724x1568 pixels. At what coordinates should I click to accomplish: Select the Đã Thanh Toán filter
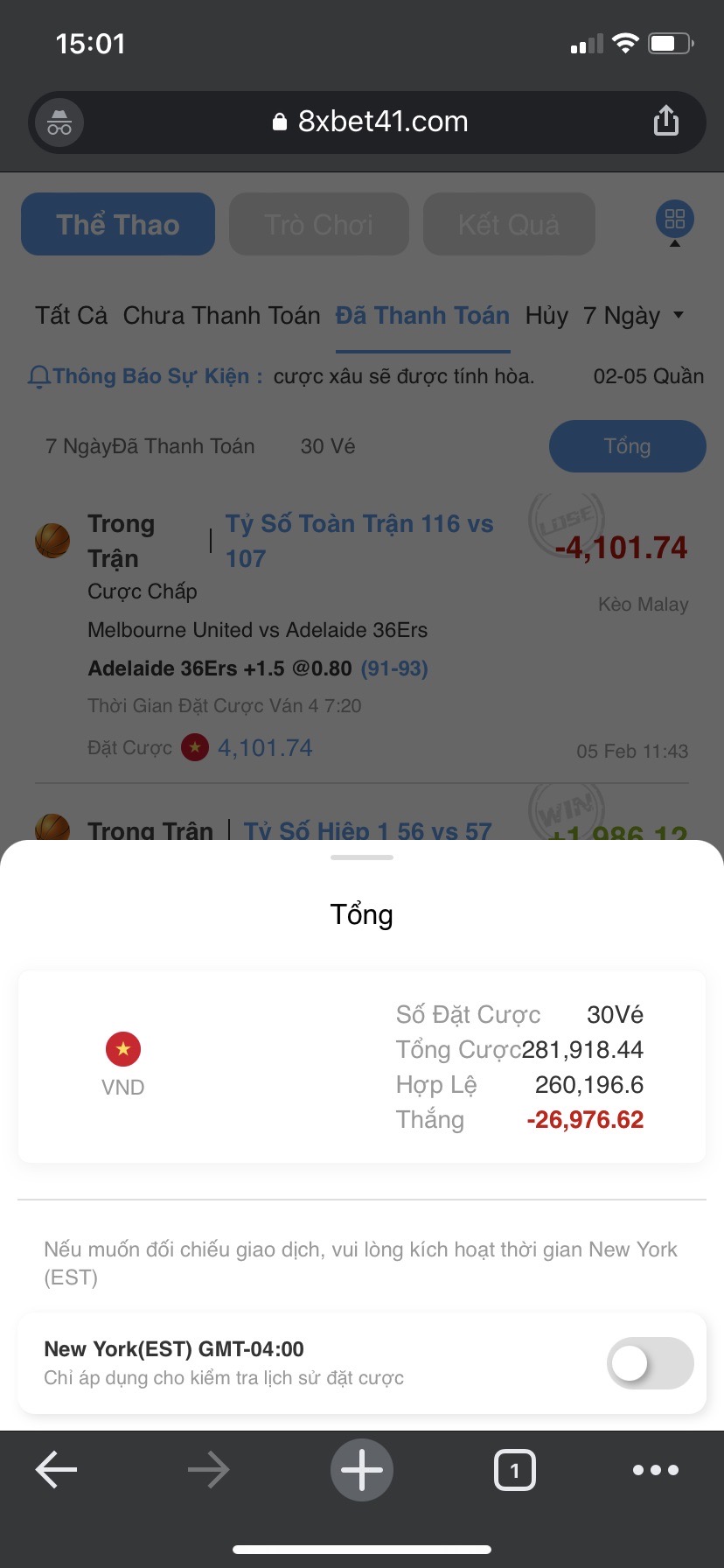pos(422,315)
